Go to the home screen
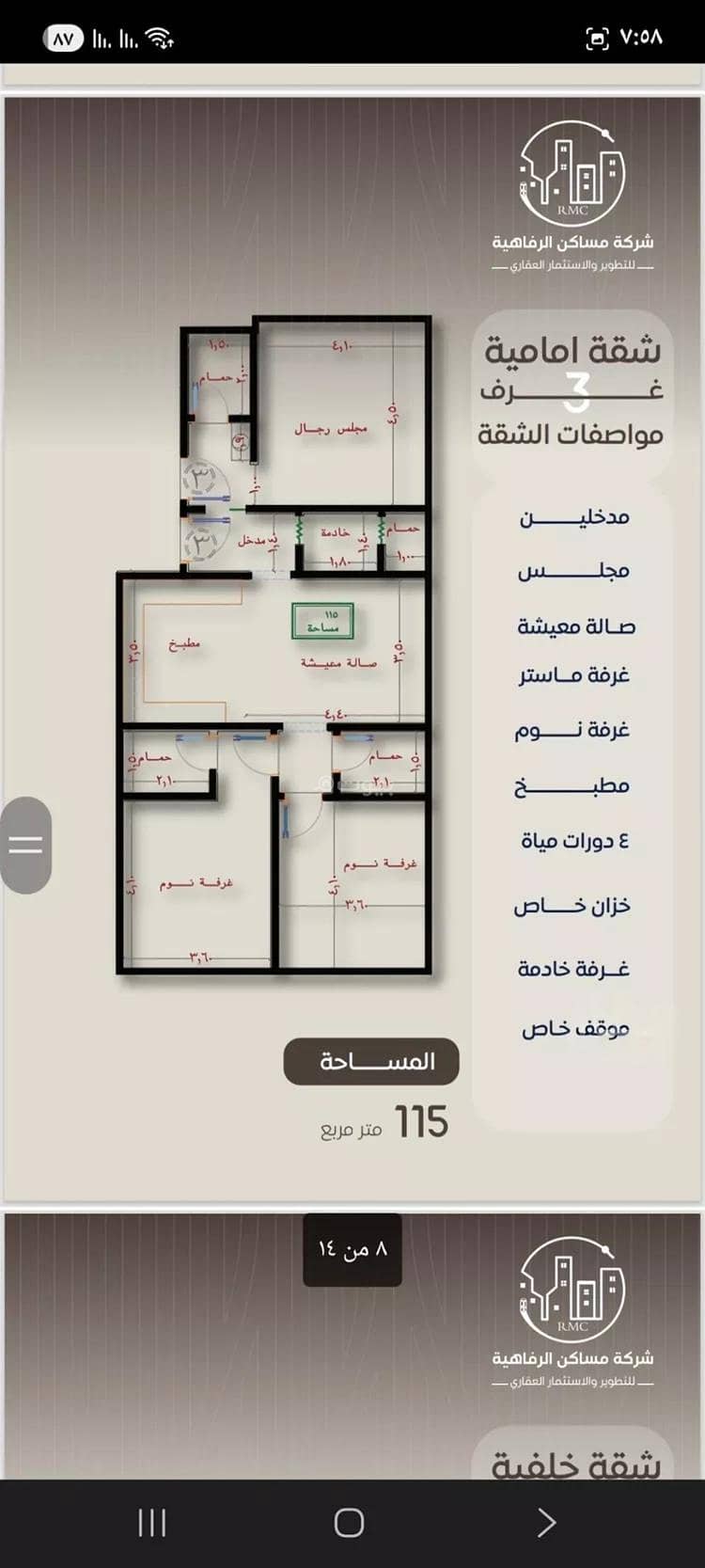This screenshot has height=1568, width=705. pos(349,1522)
